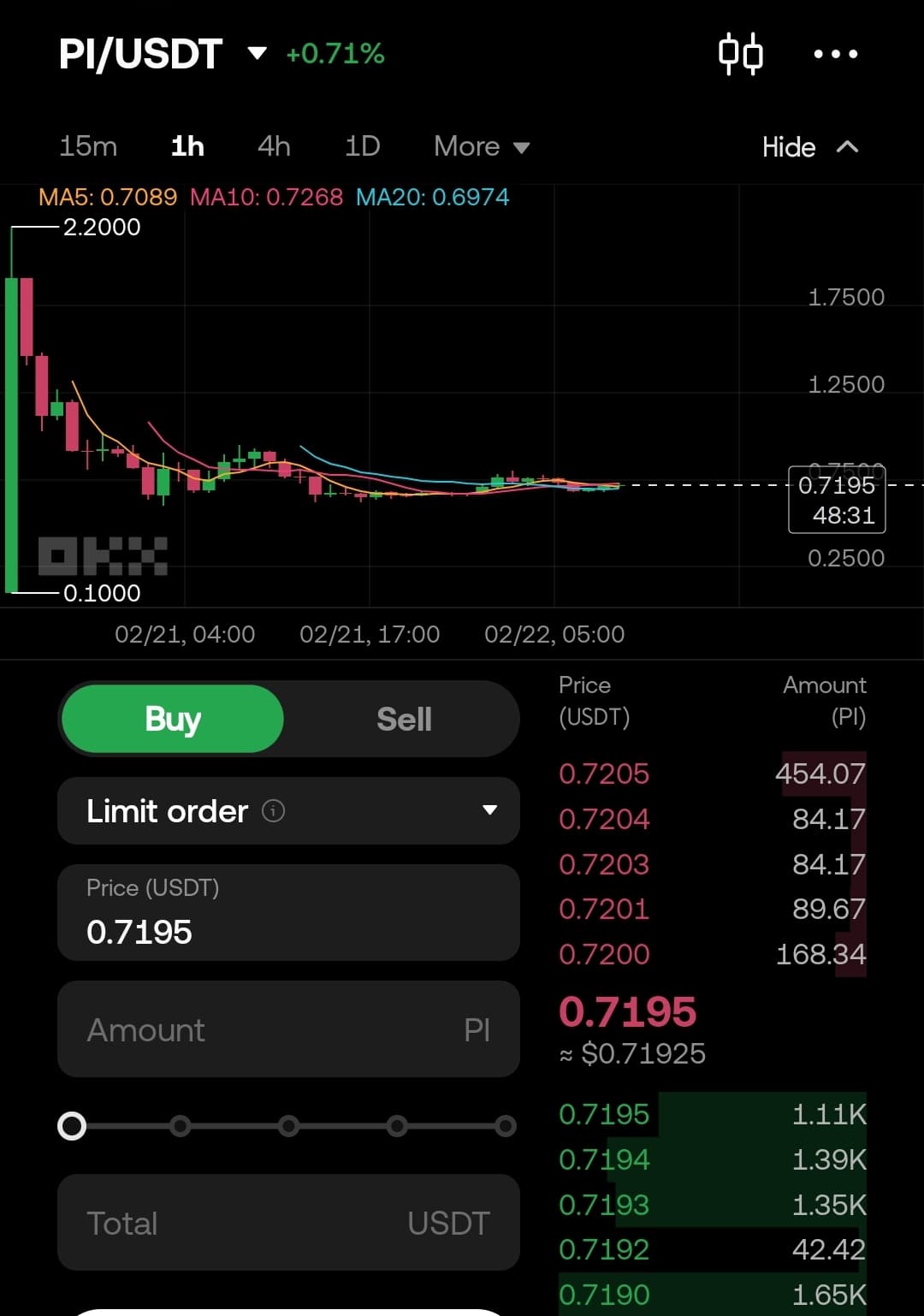This screenshot has width=924, height=1316.
Task: Tap the Limit order info icon
Action: [x=273, y=810]
